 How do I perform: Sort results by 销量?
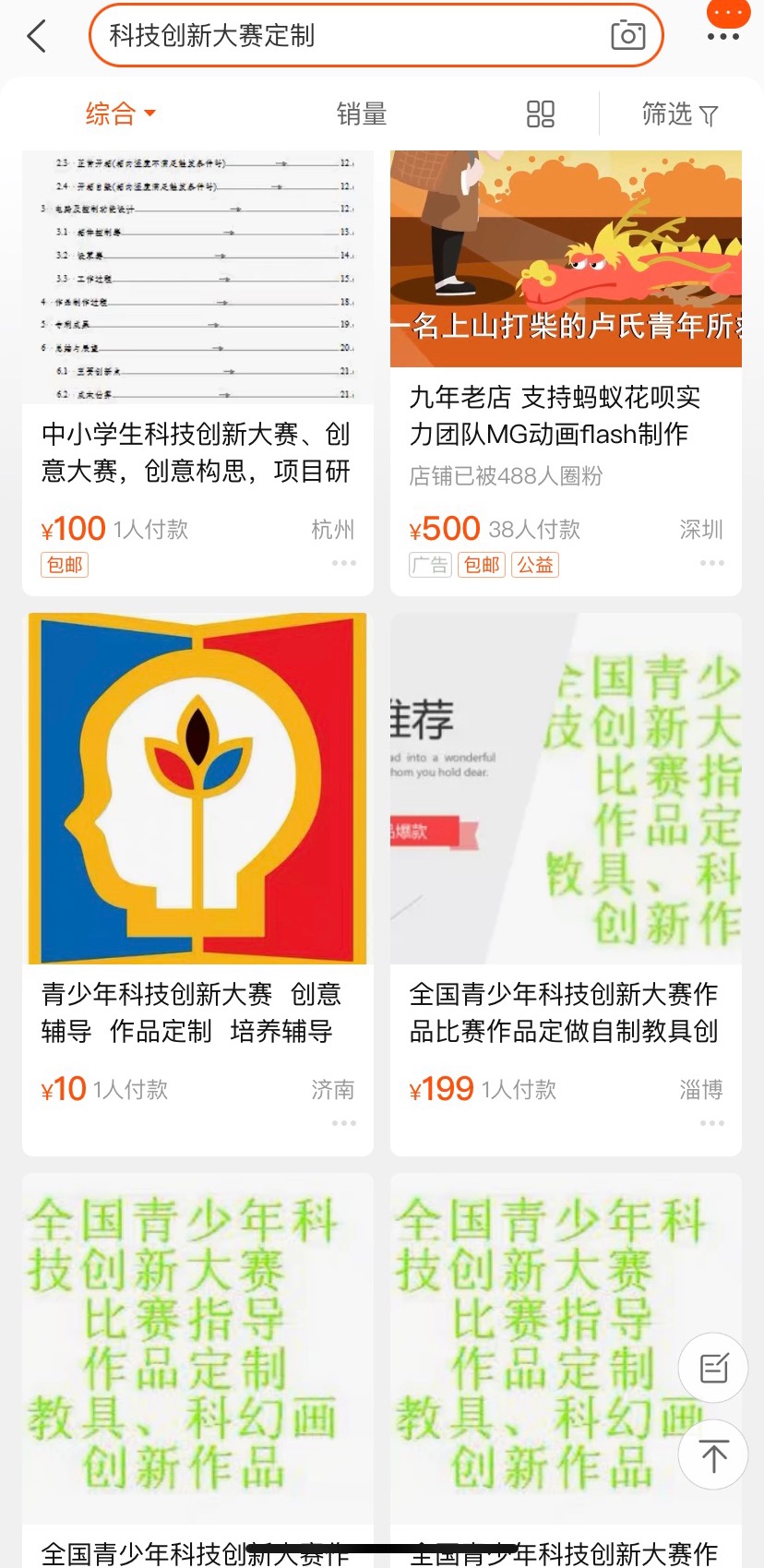click(361, 114)
